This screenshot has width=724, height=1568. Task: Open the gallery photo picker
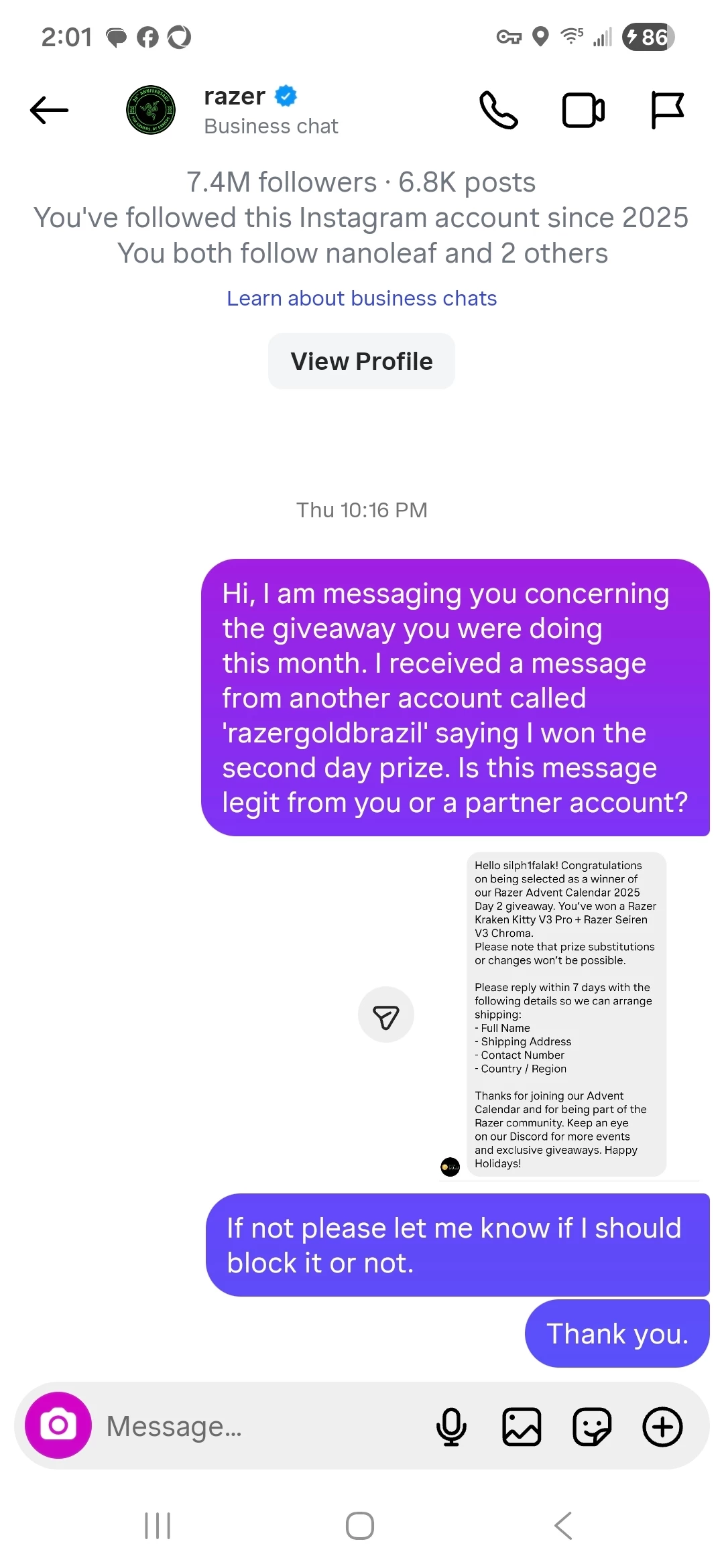click(x=522, y=1426)
